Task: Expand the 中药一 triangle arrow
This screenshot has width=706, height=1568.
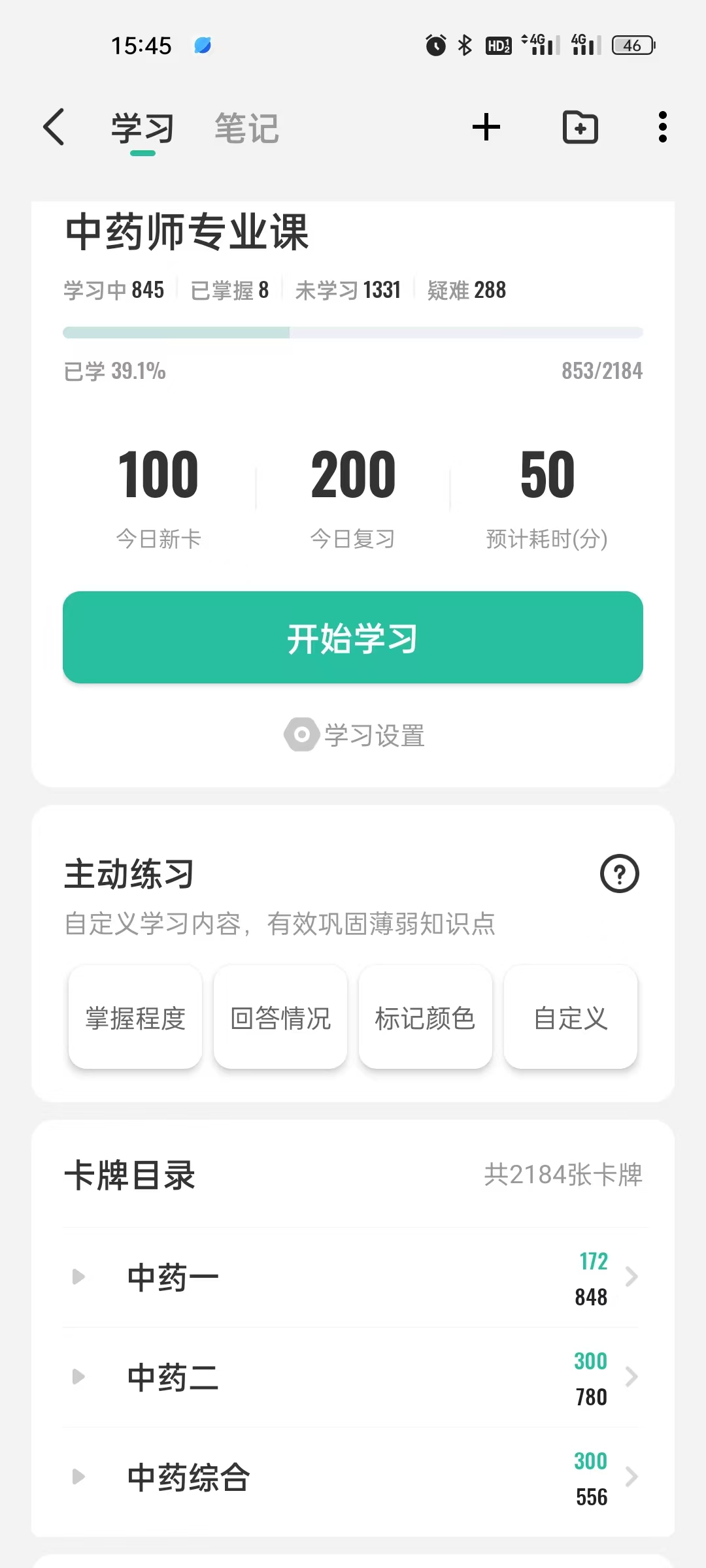Action: (x=78, y=1277)
